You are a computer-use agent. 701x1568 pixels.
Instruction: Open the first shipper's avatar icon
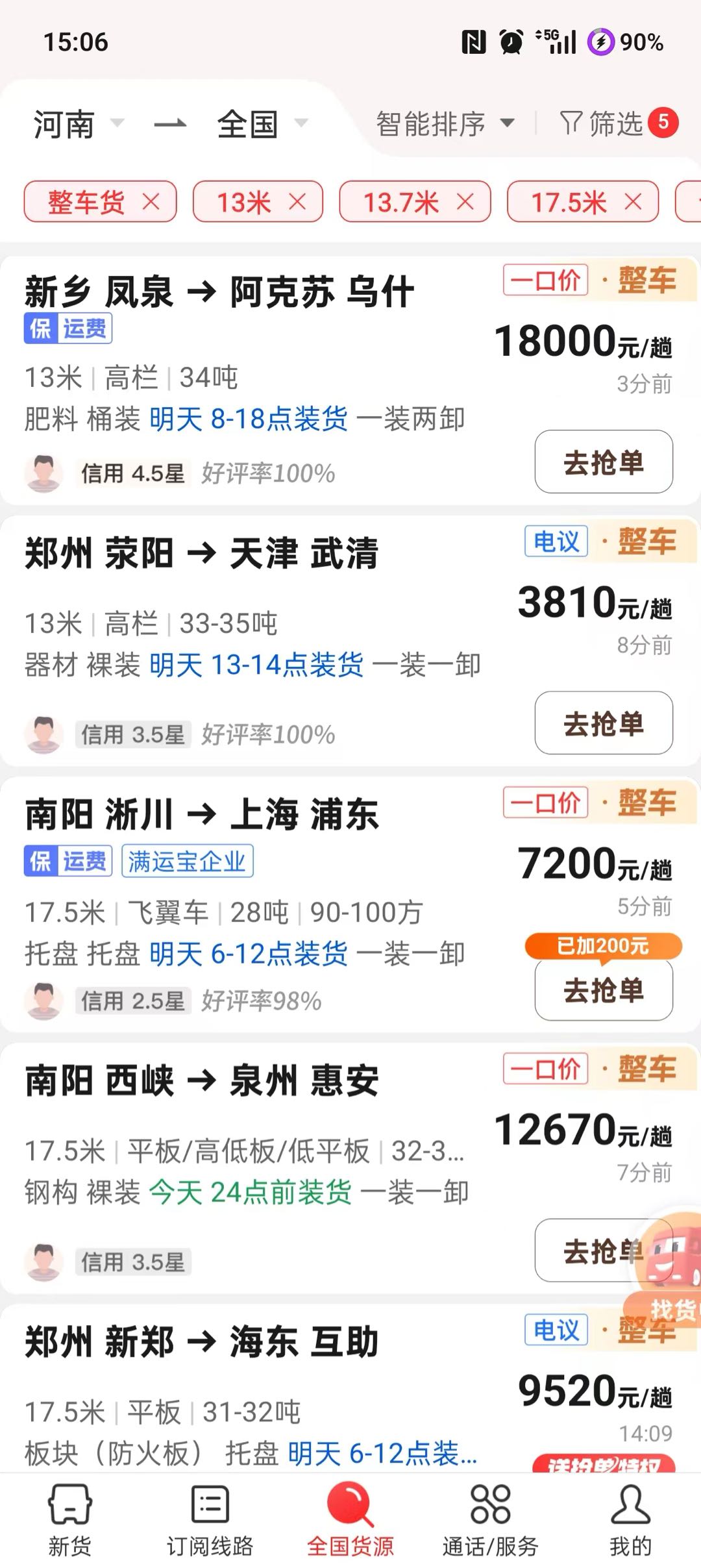tap(43, 473)
